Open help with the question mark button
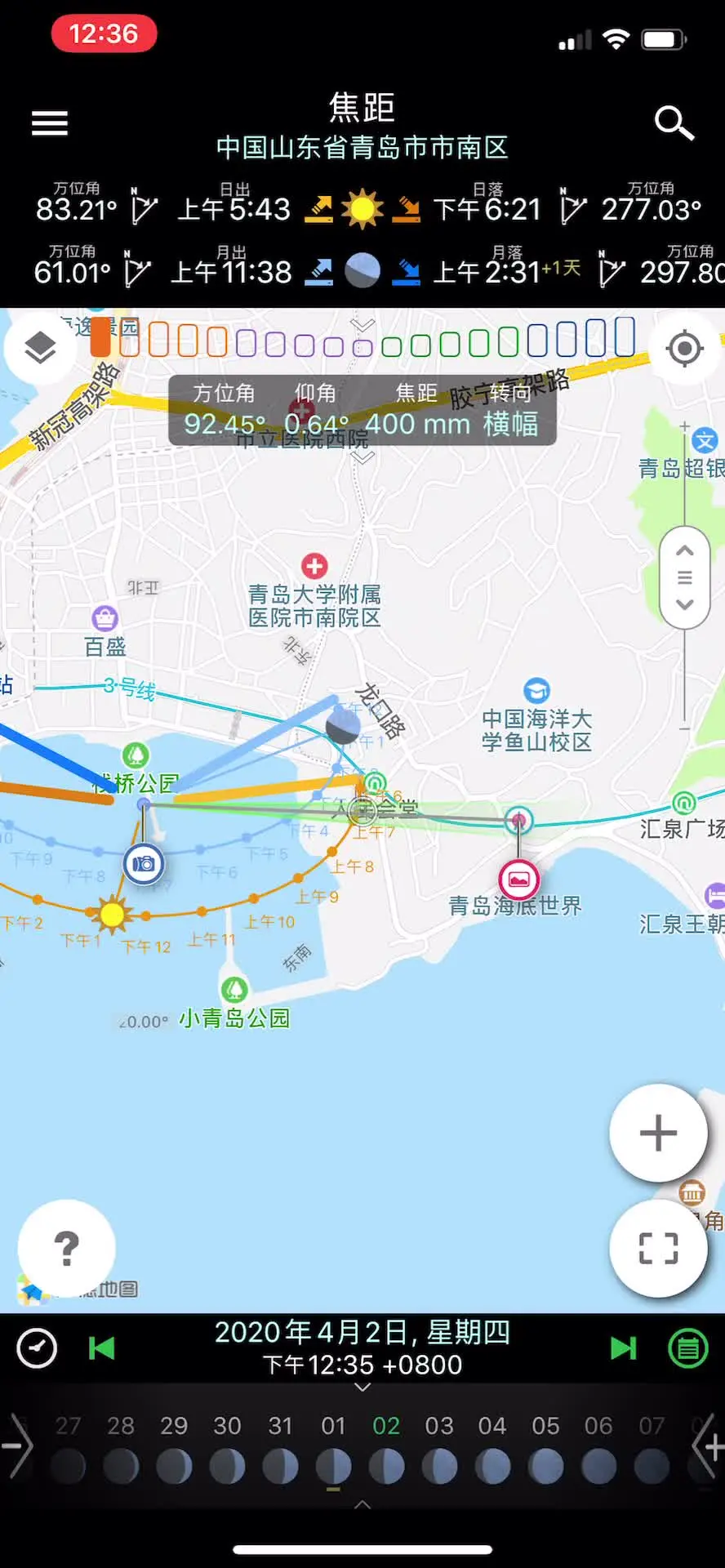This screenshot has height=1568, width=725. [x=66, y=1247]
